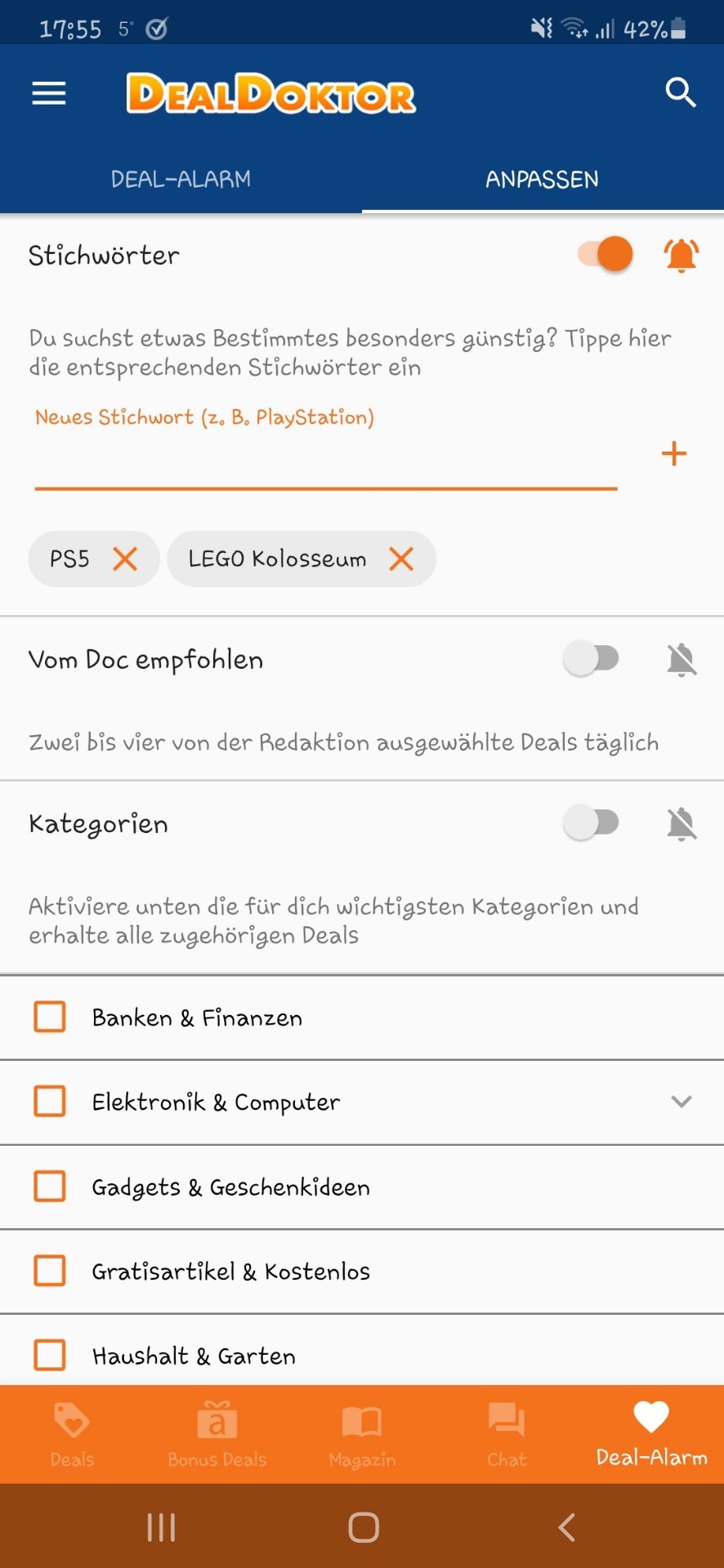Tap the orange Stichwörter notification bell
The height and width of the screenshot is (1568, 724).
[681, 255]
